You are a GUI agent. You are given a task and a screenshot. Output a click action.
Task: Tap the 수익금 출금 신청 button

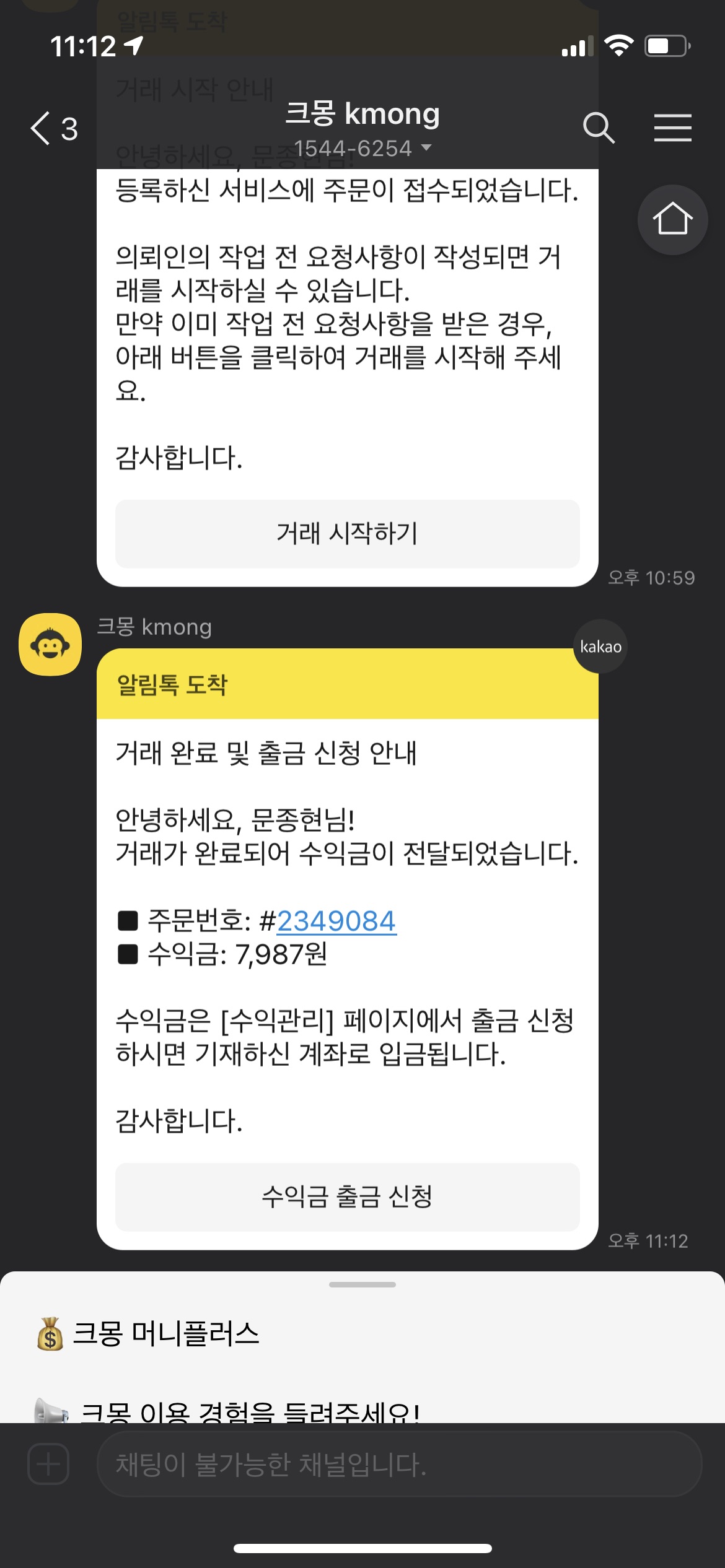pos(347,1196)
